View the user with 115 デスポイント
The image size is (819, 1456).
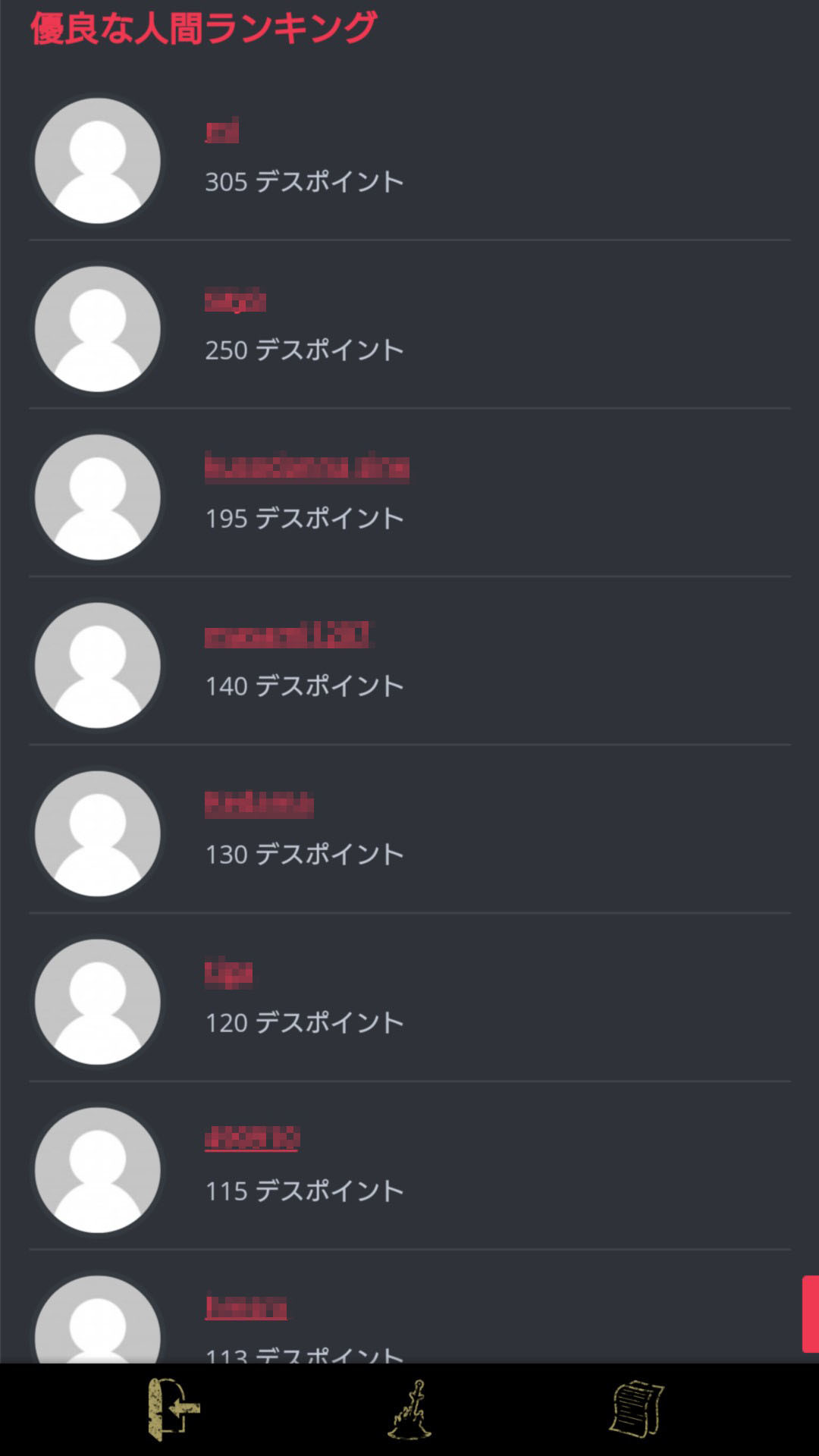pyautogui.click(x=303, y=1170)
